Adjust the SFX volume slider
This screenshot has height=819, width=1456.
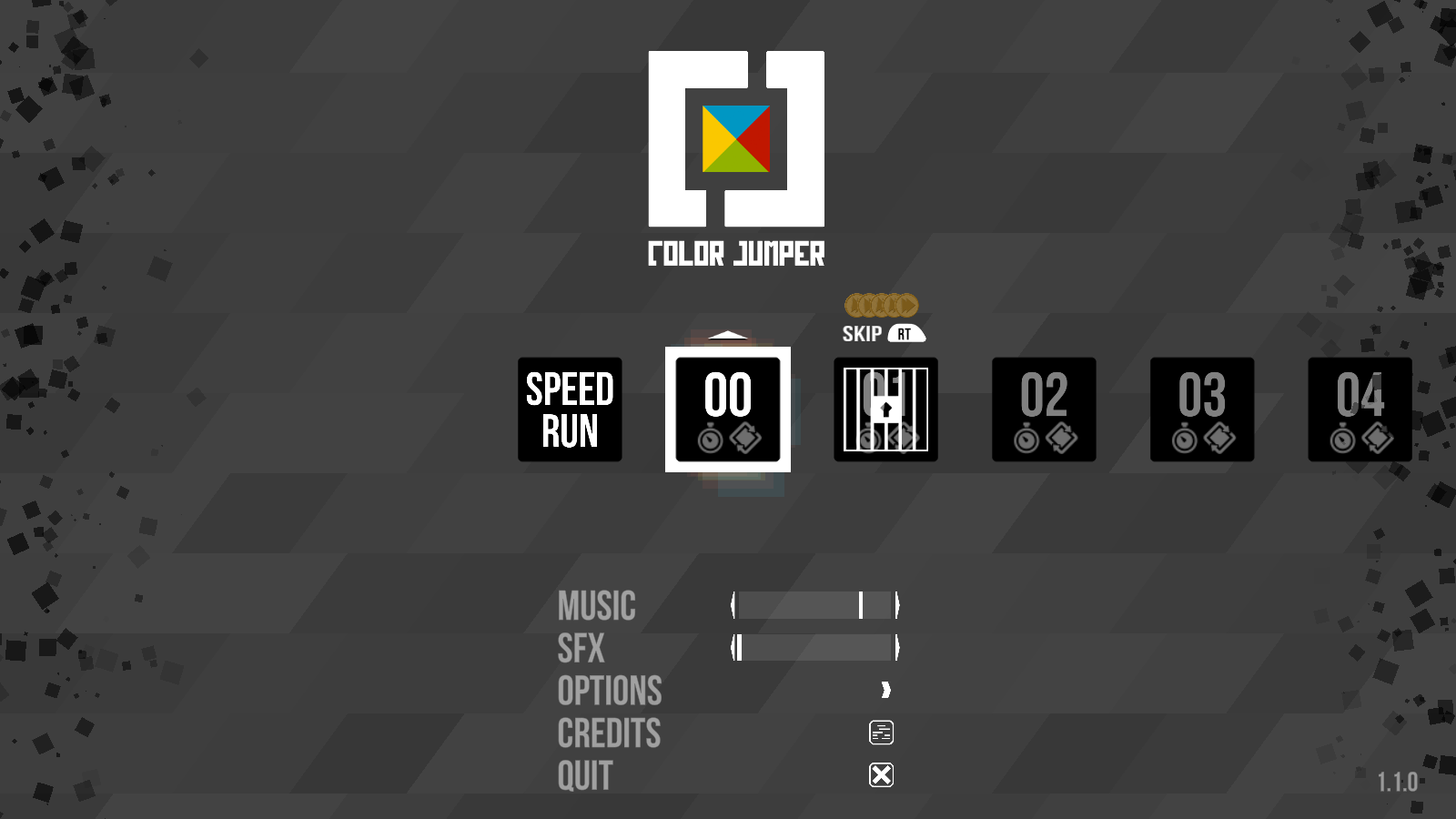coord(814,648)
